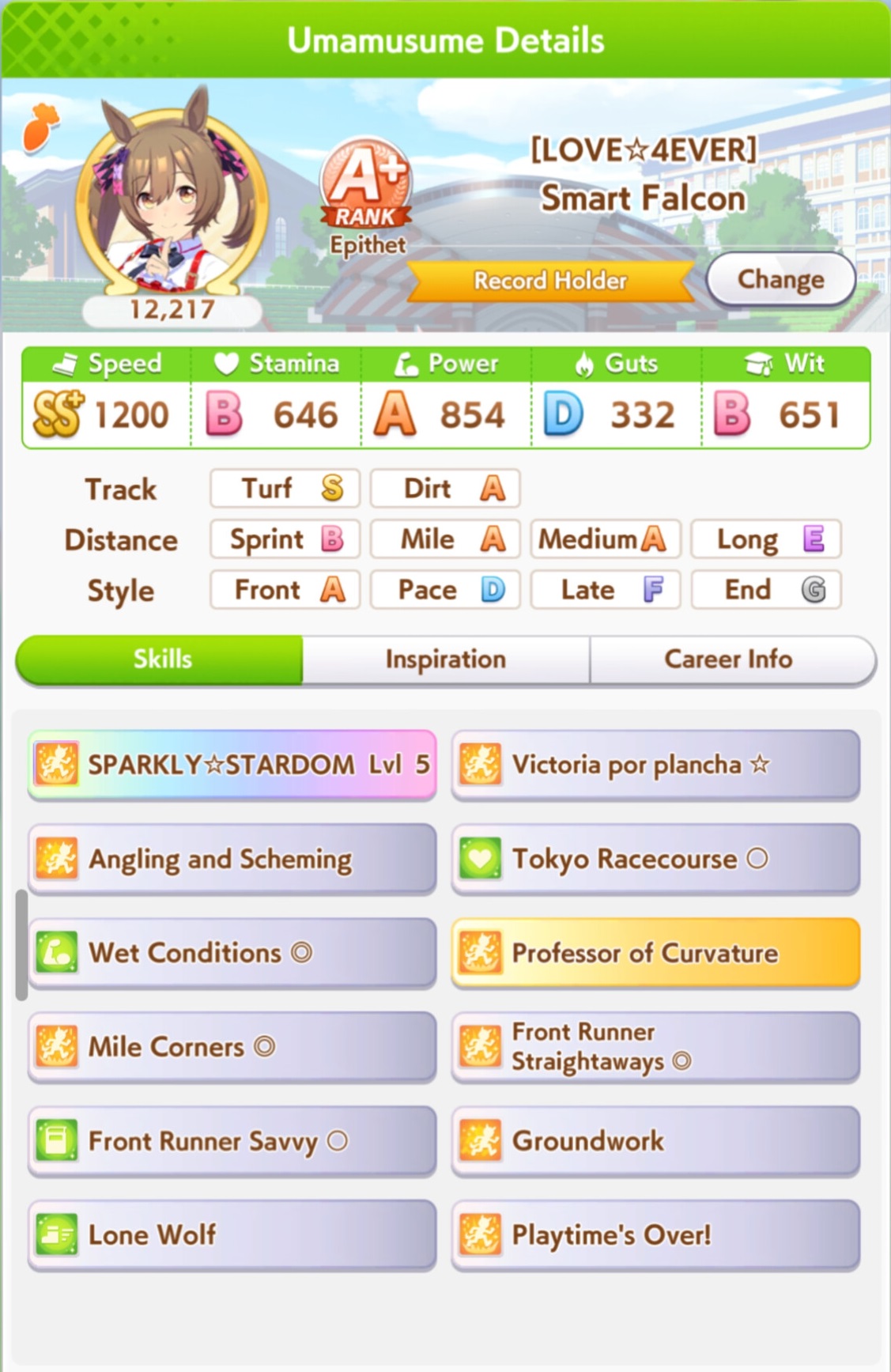Screen dimensions: 891x1372
Task: Switch to the Inspiration tab
Action: tap(445, 659)
